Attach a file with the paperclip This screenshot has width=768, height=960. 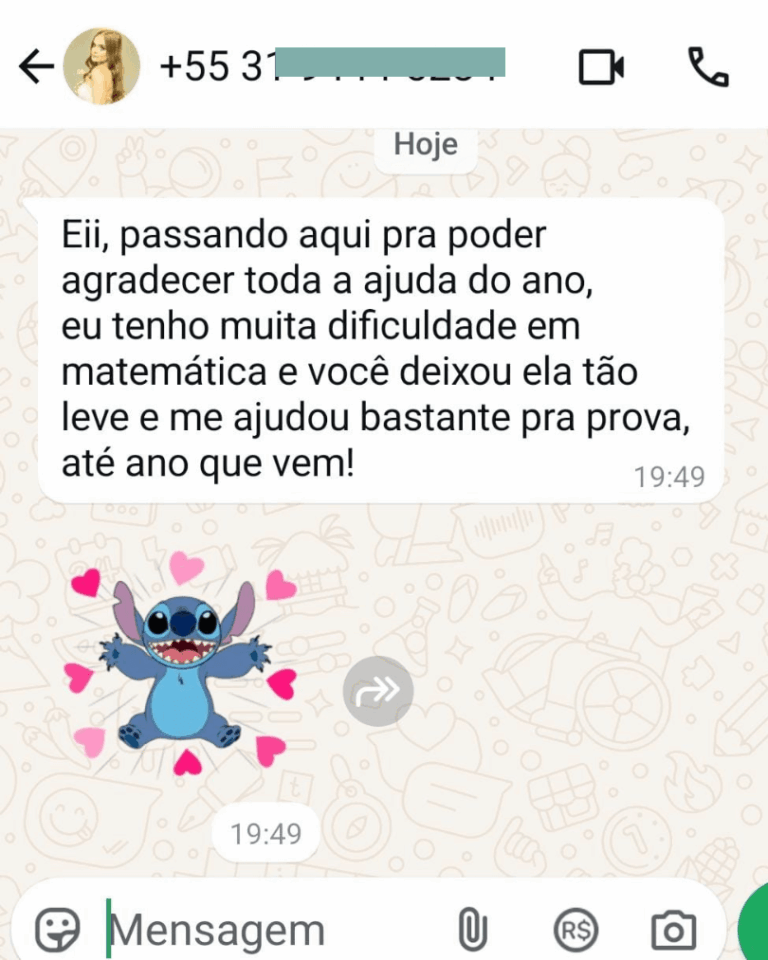(472, 931)
